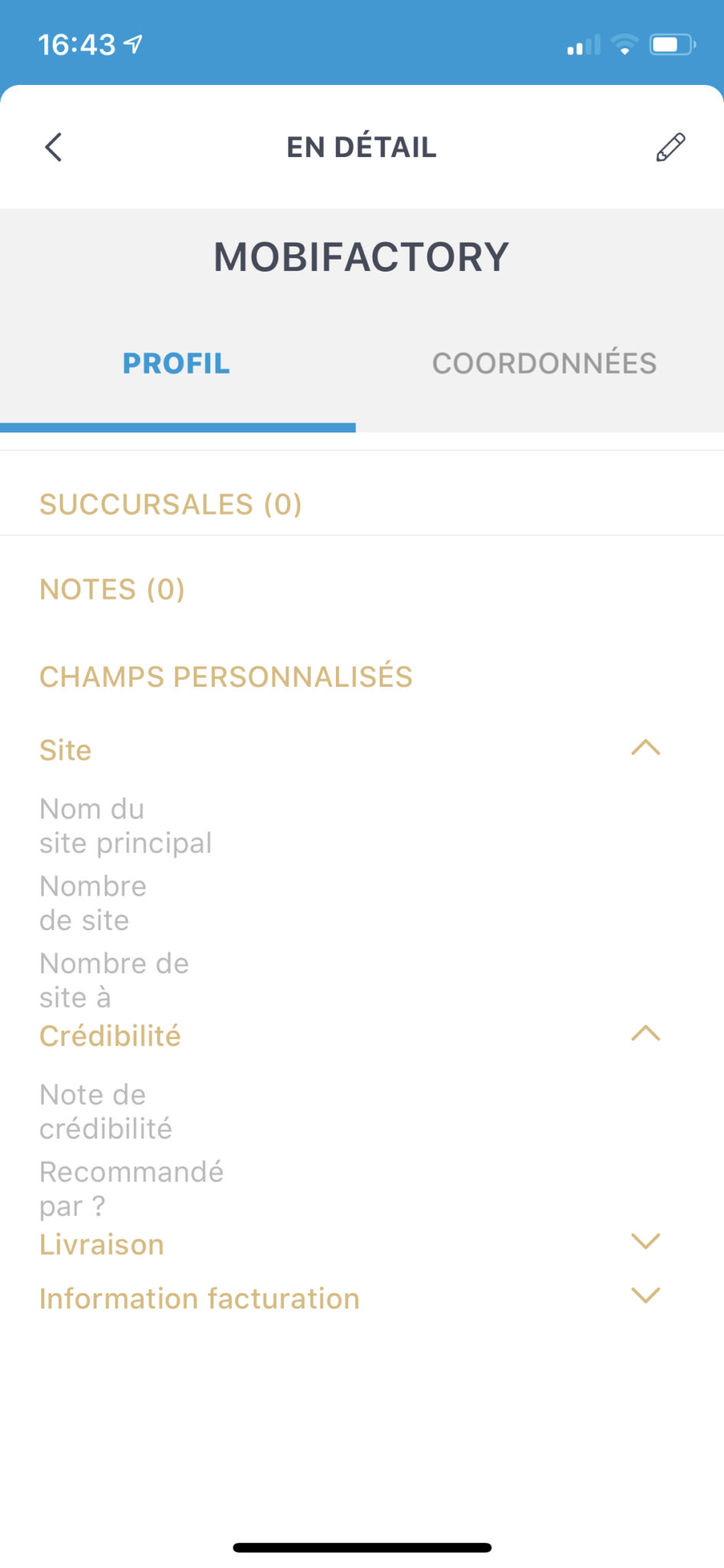
Task: Tap the back arrow in the header
Action: tap(54, 147)
